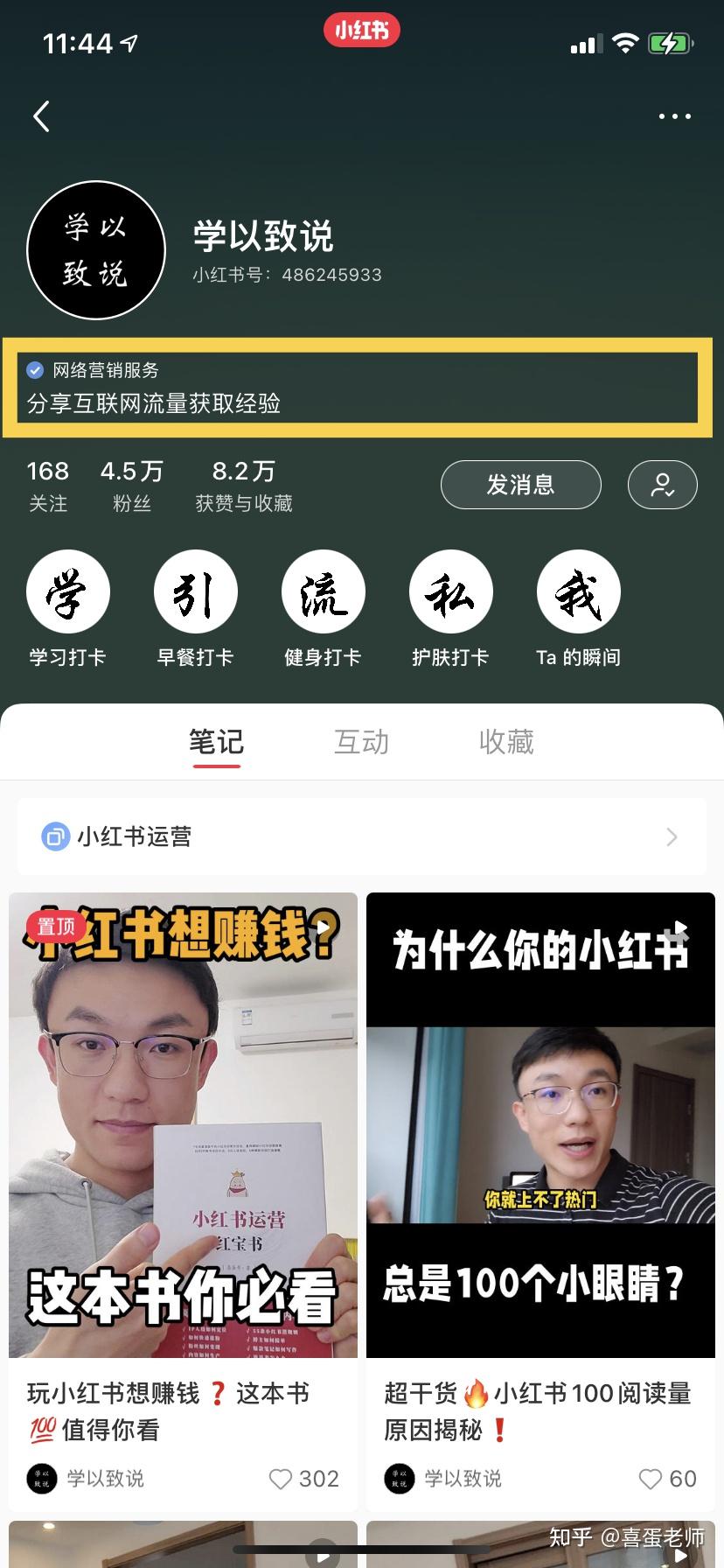Screen dimensions: 724x1568
Task: Like the note showing 302 hearts
Action: point(280,1479)
